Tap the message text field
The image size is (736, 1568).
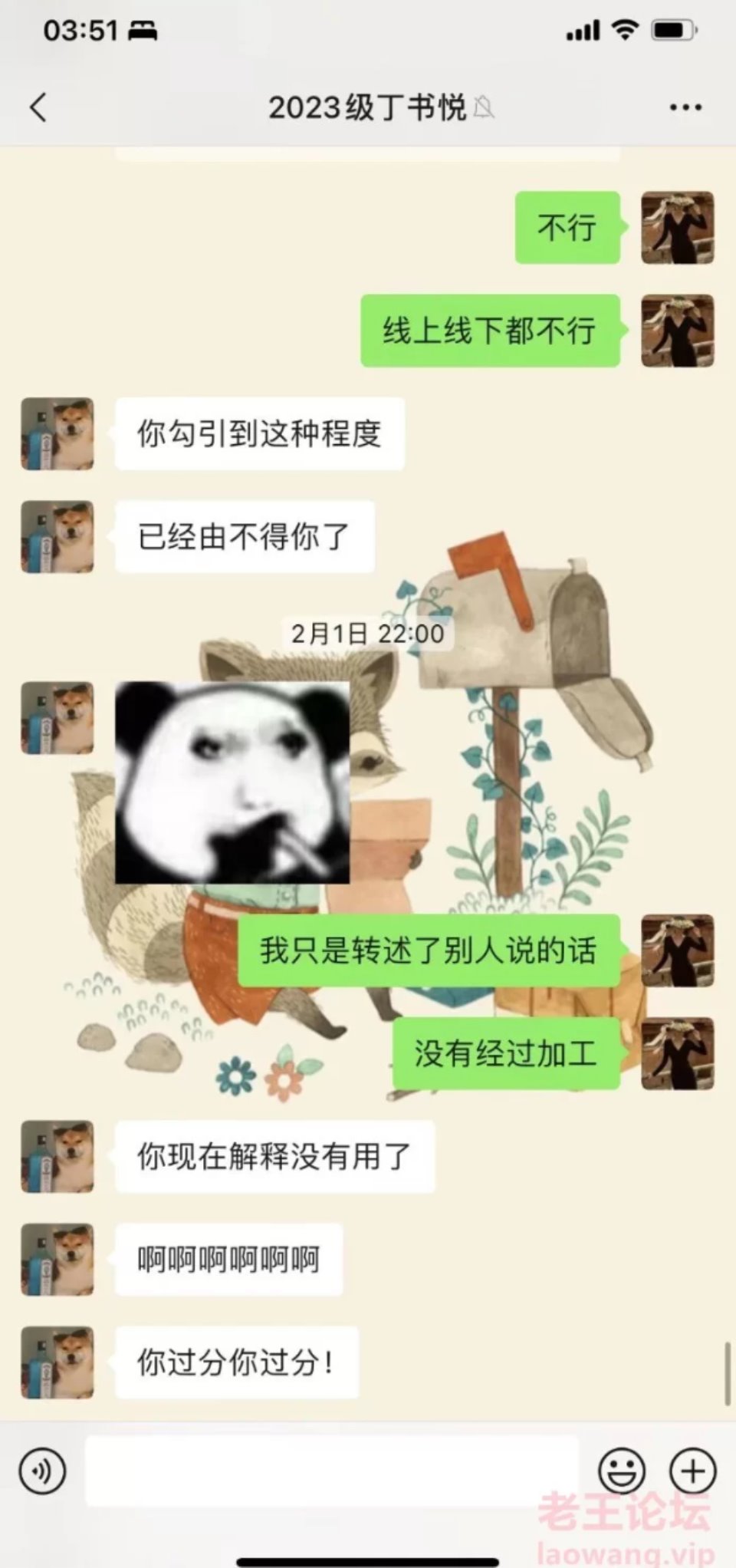pyautogui.click(x=331, y=1471)
